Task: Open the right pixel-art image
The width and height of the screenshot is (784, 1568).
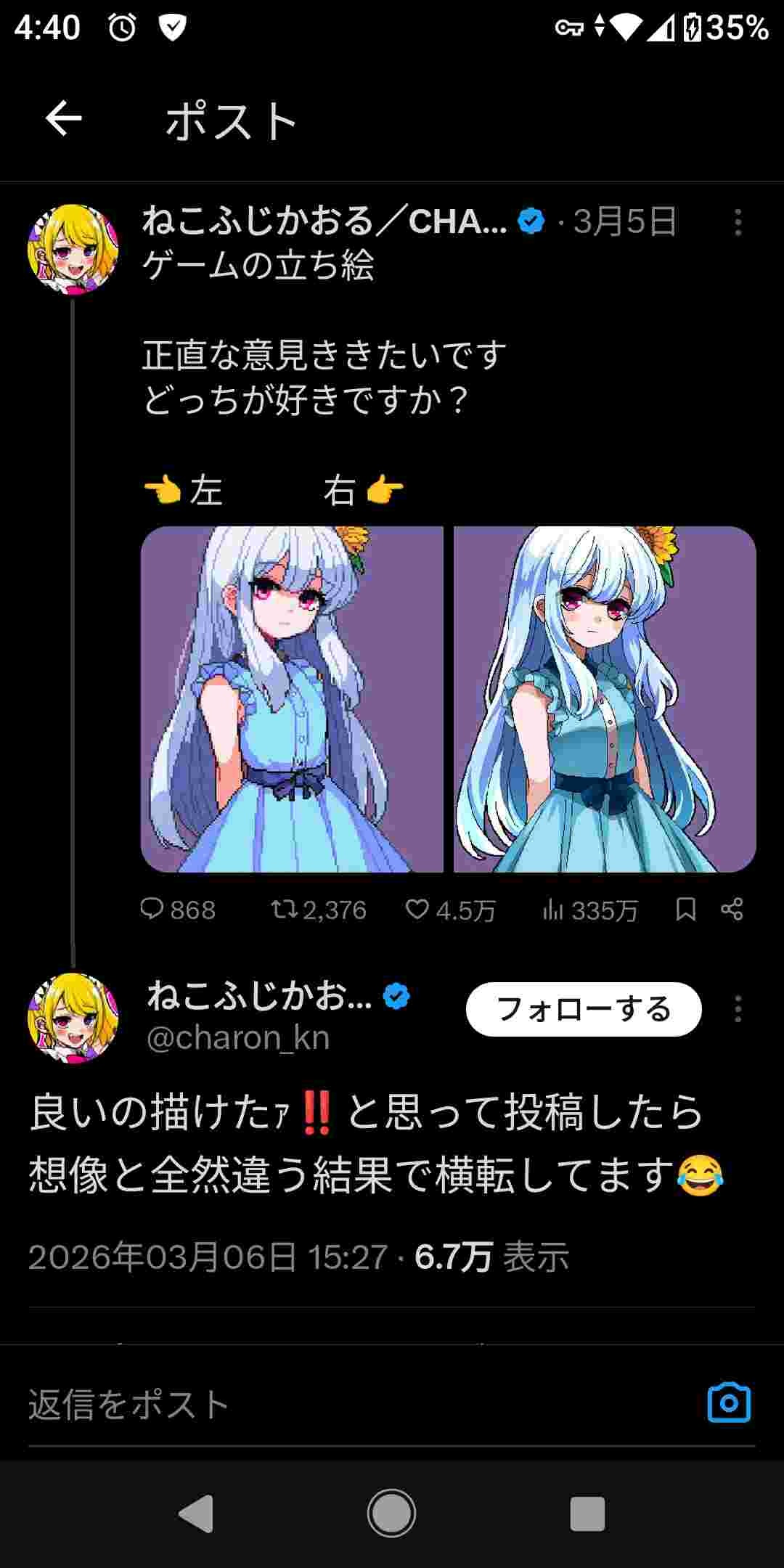Action: click(x=605, y=698)
